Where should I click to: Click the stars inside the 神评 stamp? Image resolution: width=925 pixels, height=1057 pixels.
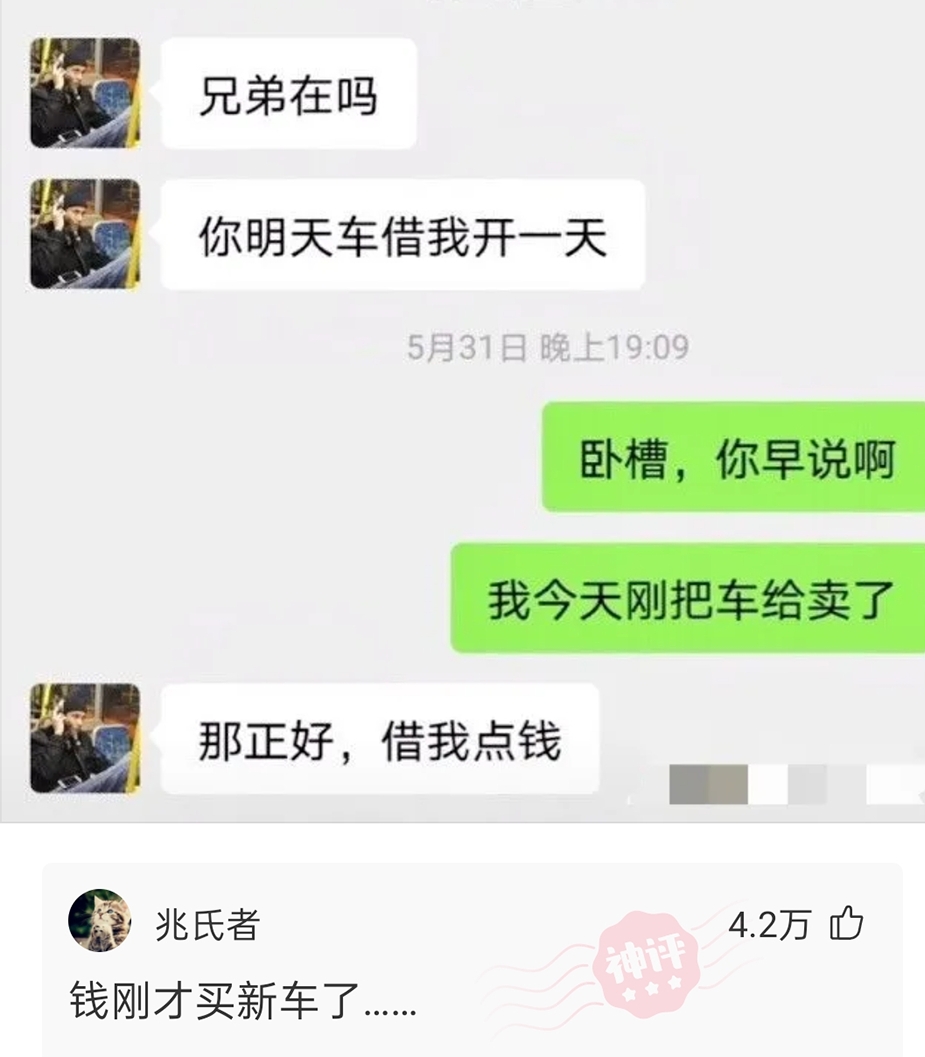click(x=650, y=990)
